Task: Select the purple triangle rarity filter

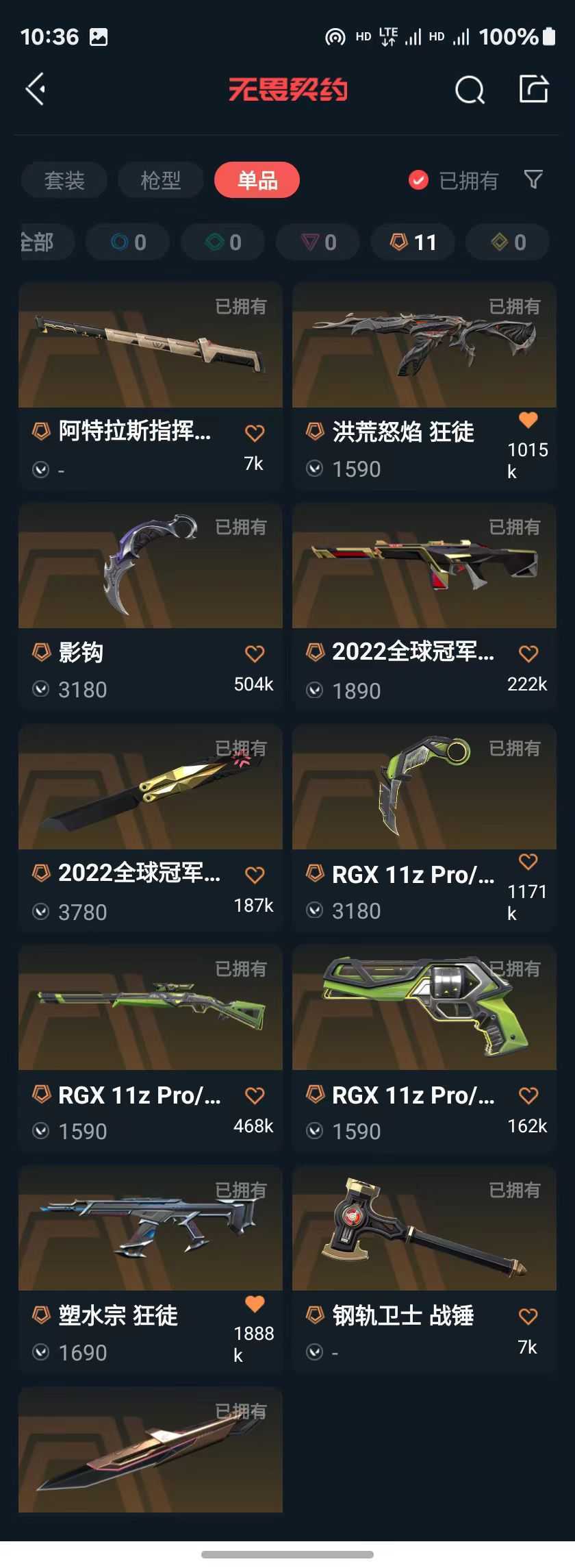Action: (318, 242)
